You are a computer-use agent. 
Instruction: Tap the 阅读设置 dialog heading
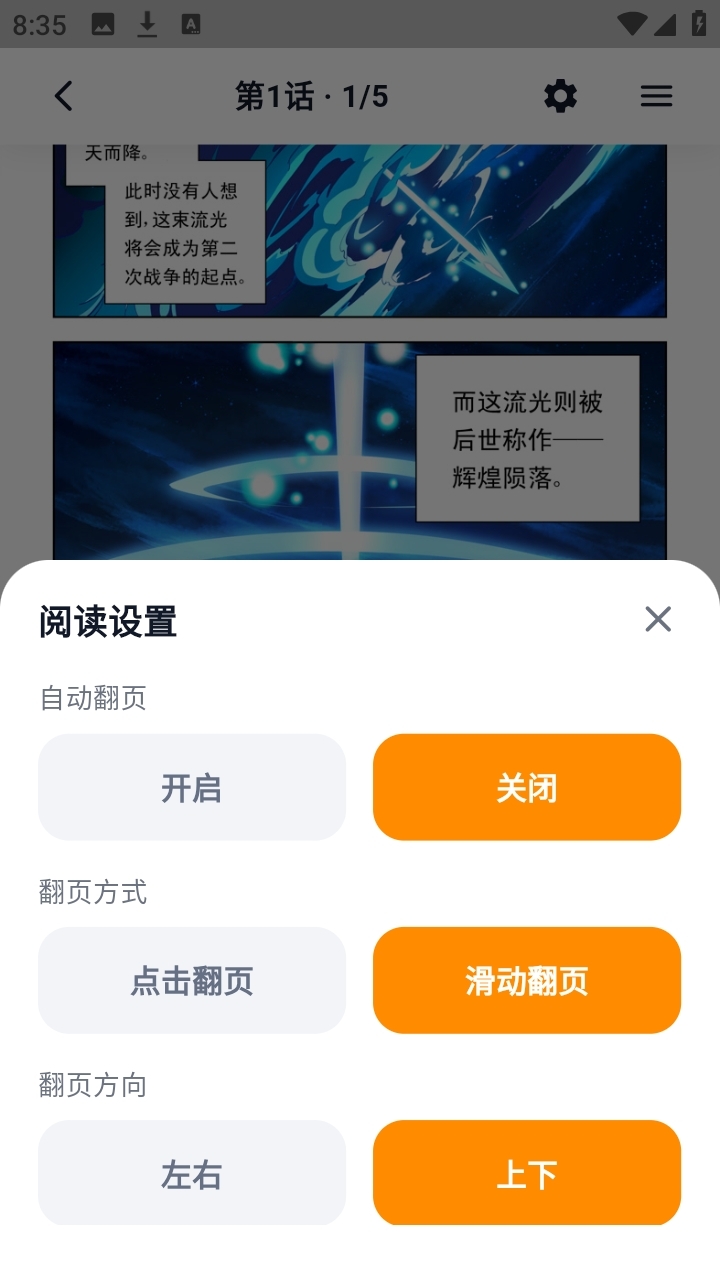107,620
